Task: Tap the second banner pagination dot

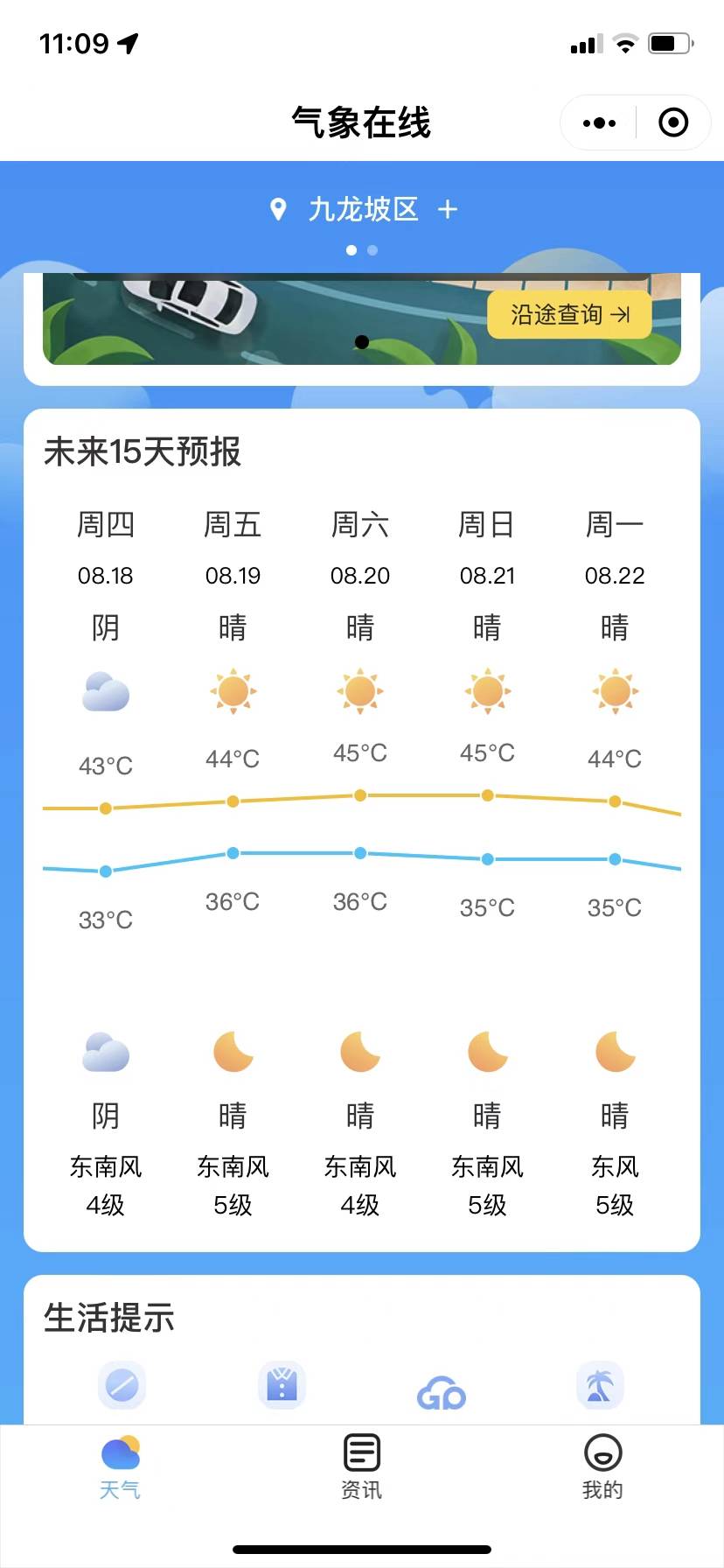Action: pos(372,250)
